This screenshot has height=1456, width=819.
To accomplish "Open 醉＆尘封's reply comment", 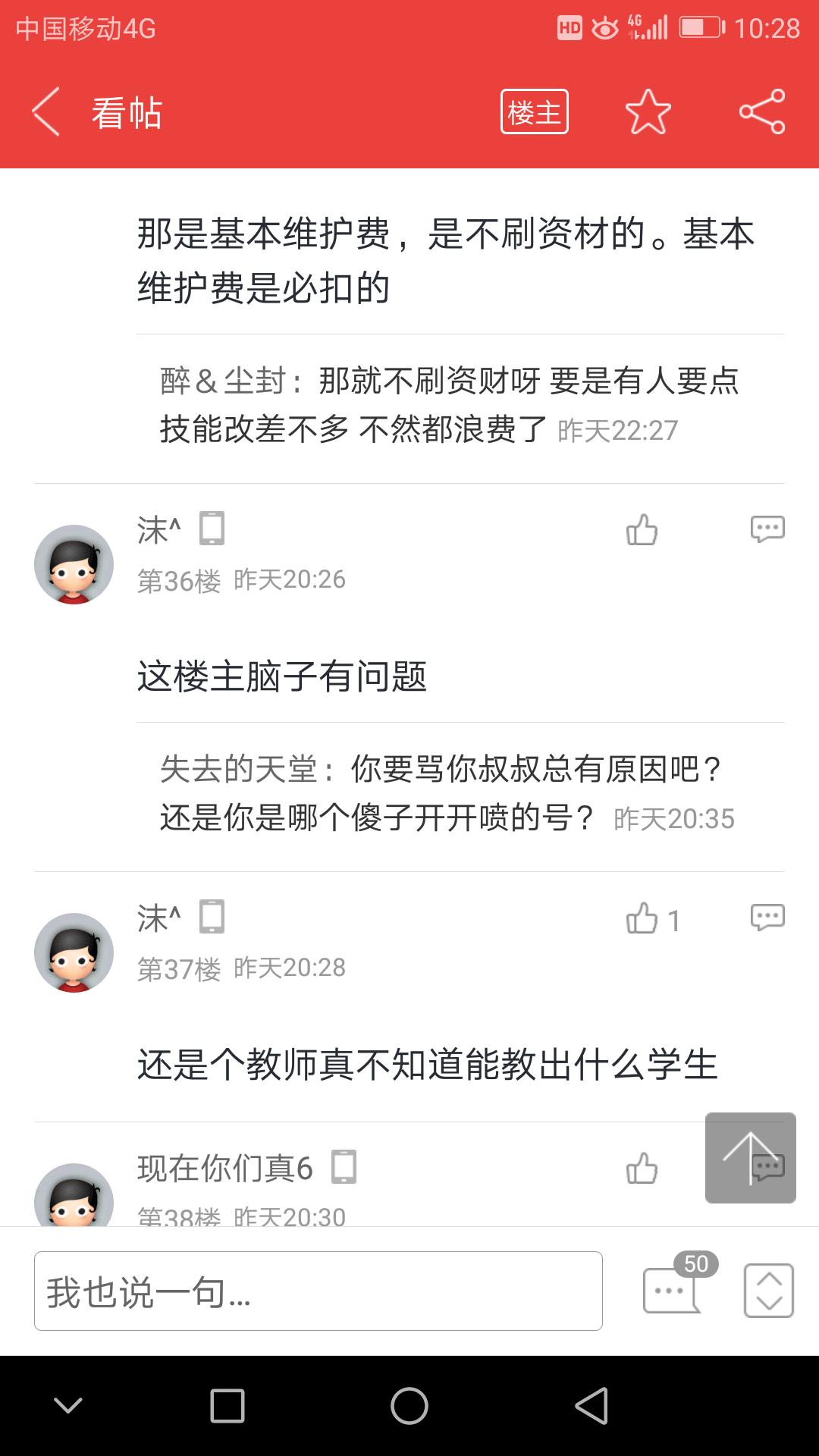I will click(x=447, y=405).
